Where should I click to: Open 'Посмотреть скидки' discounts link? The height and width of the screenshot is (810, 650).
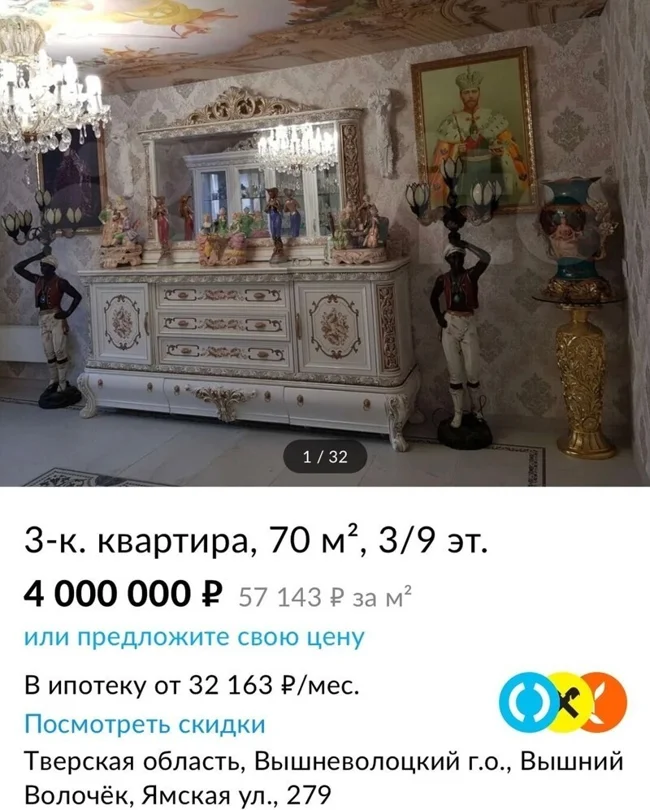click(x=145, y=724)
